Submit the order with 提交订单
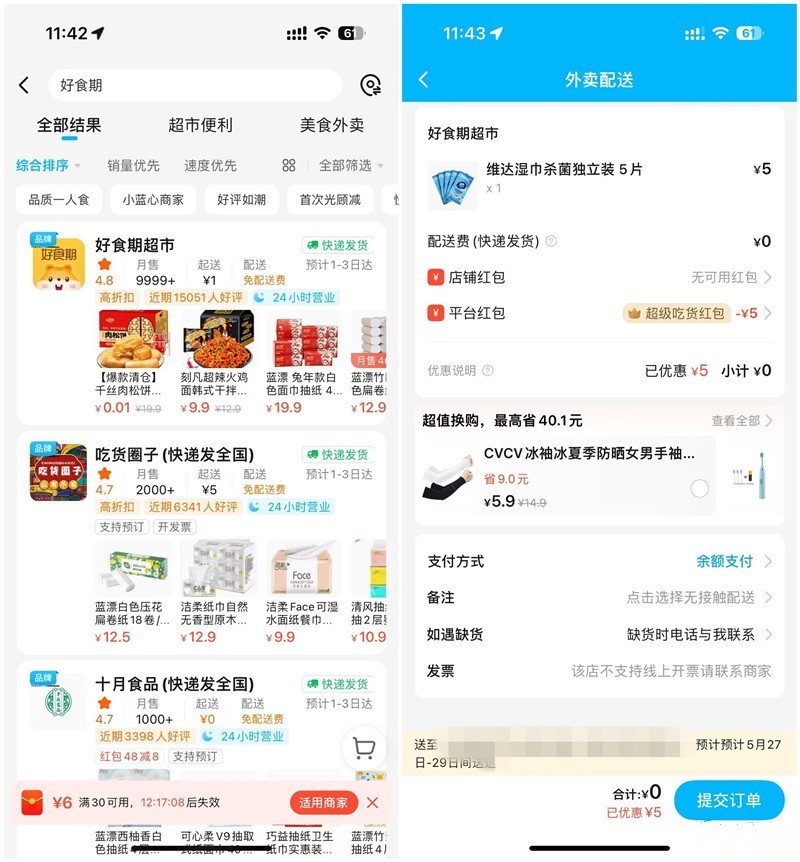Viewport: 800px width, 862px height. (x=728, y=800)
